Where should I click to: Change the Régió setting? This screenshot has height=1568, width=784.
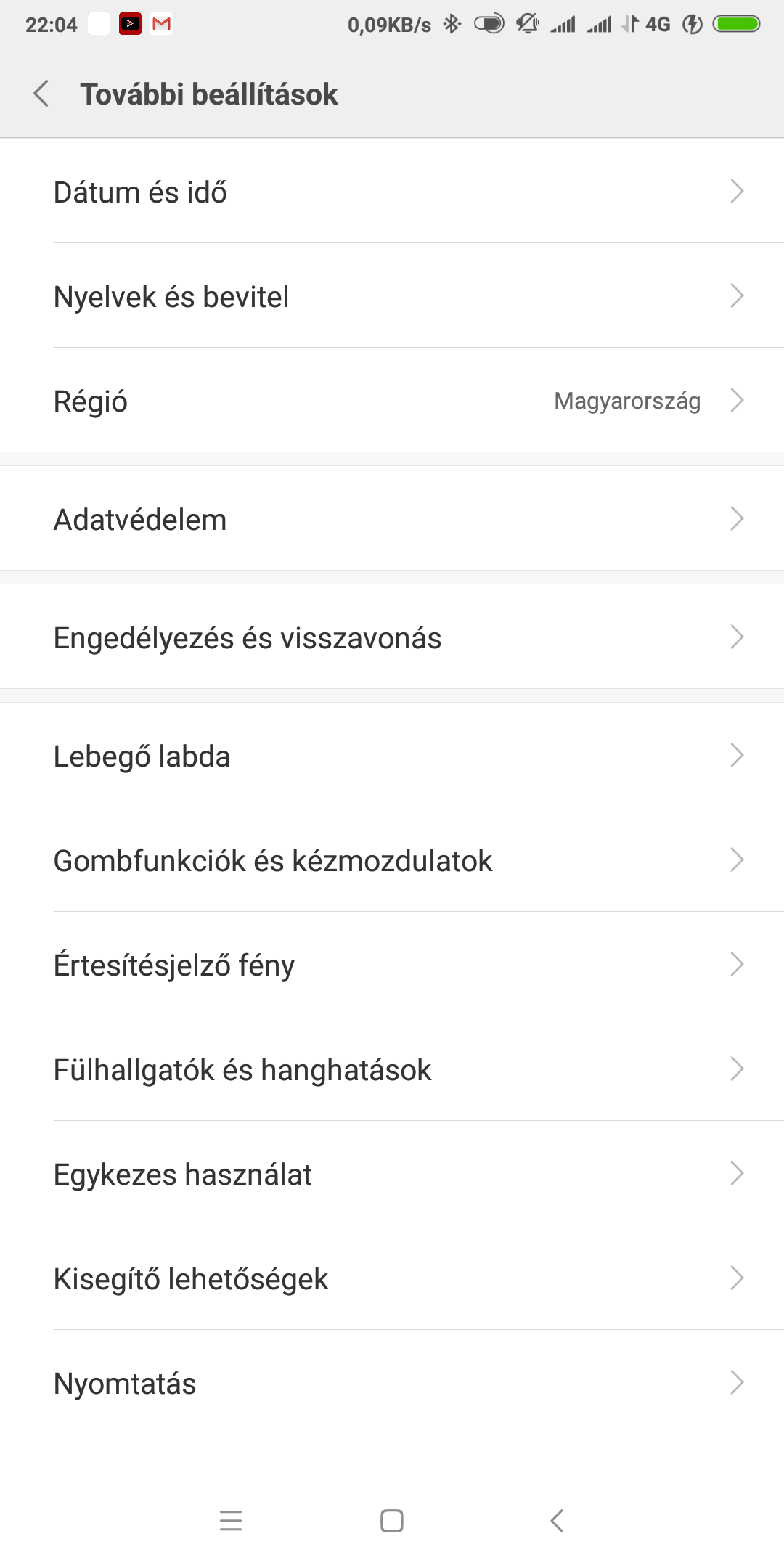click(392, 400)
